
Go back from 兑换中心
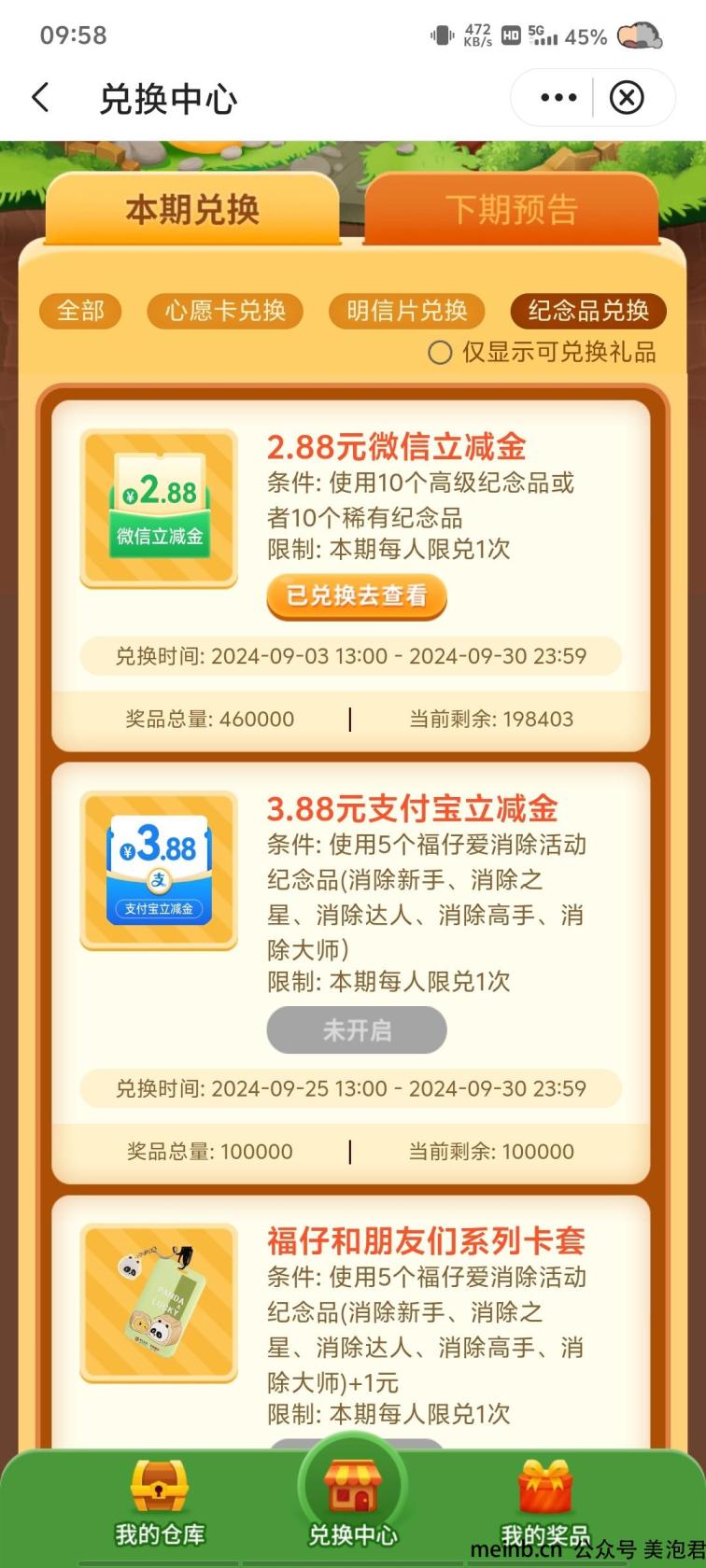pos(40,97)
